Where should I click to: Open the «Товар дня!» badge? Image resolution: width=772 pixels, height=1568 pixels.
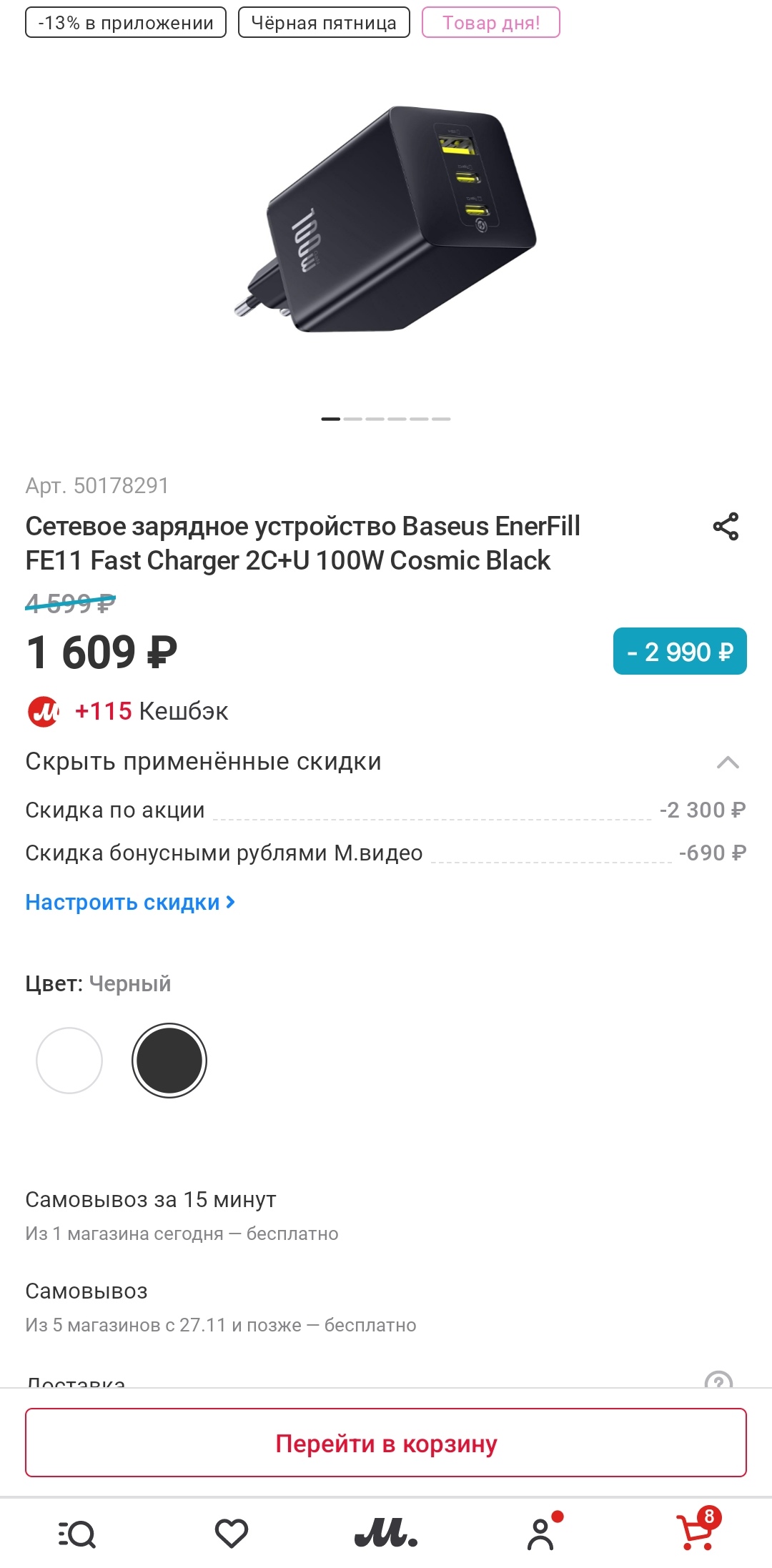point(491,23)
